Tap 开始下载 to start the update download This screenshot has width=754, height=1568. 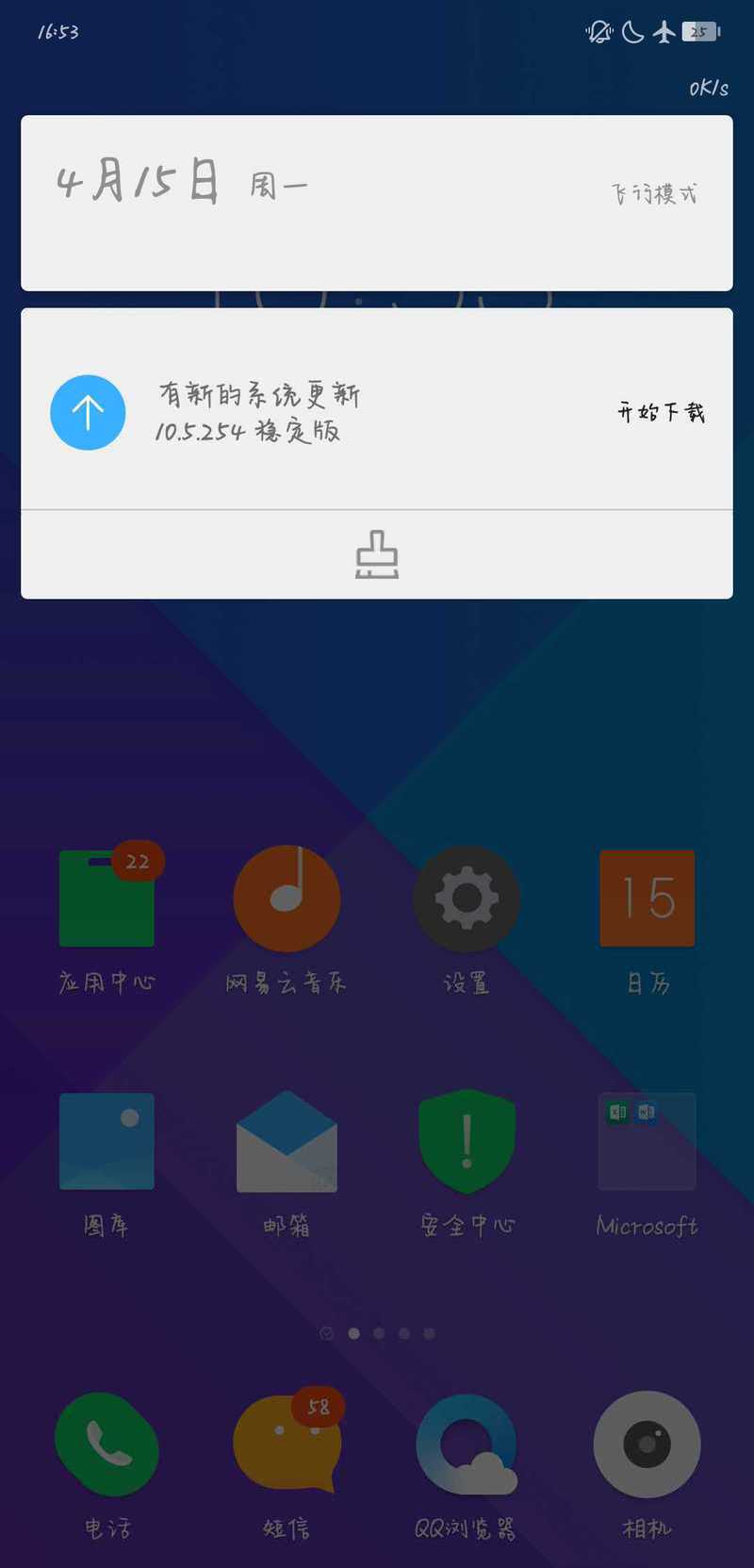coord(661,412)
